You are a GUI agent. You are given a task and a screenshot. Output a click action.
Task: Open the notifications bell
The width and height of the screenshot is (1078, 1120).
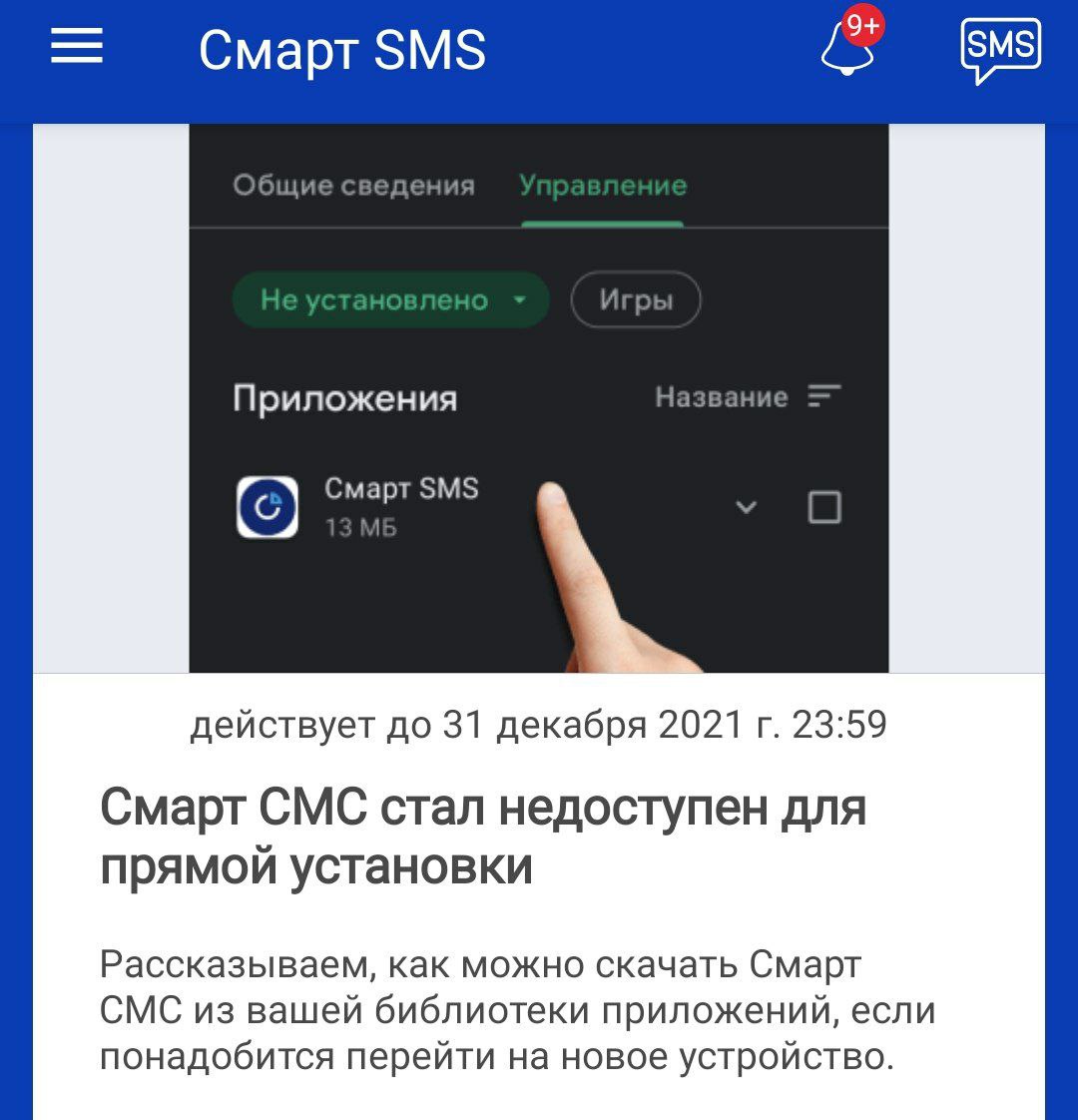[x=846, y=48]
